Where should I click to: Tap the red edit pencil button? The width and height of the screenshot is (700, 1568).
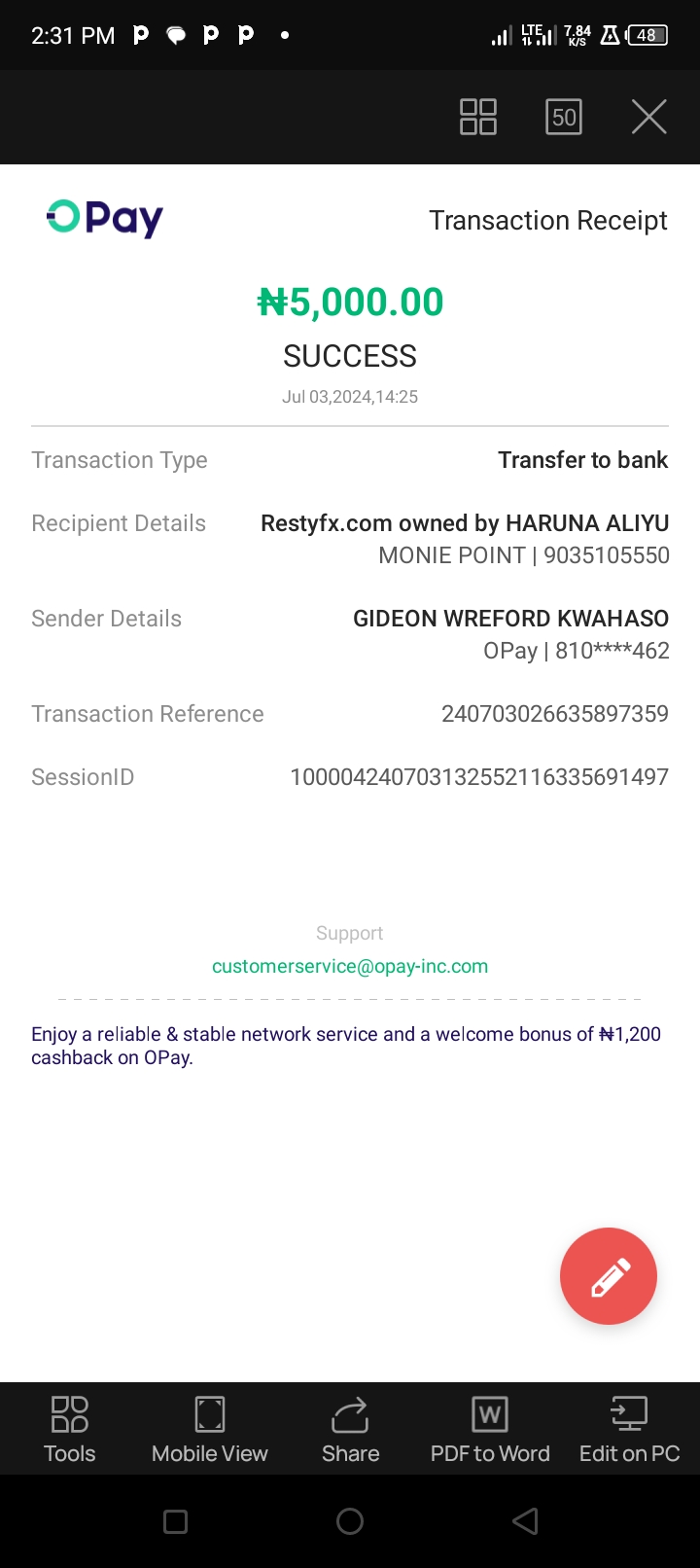(x=609, y=1276)
